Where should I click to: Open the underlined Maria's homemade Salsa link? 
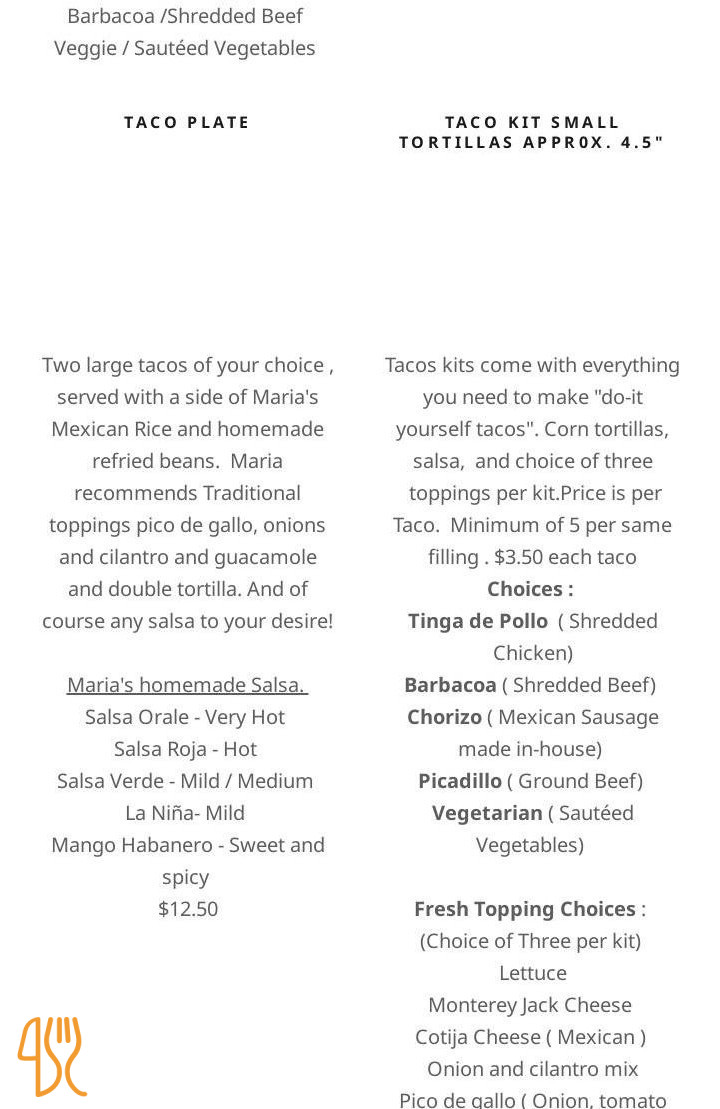pos(187,685)
